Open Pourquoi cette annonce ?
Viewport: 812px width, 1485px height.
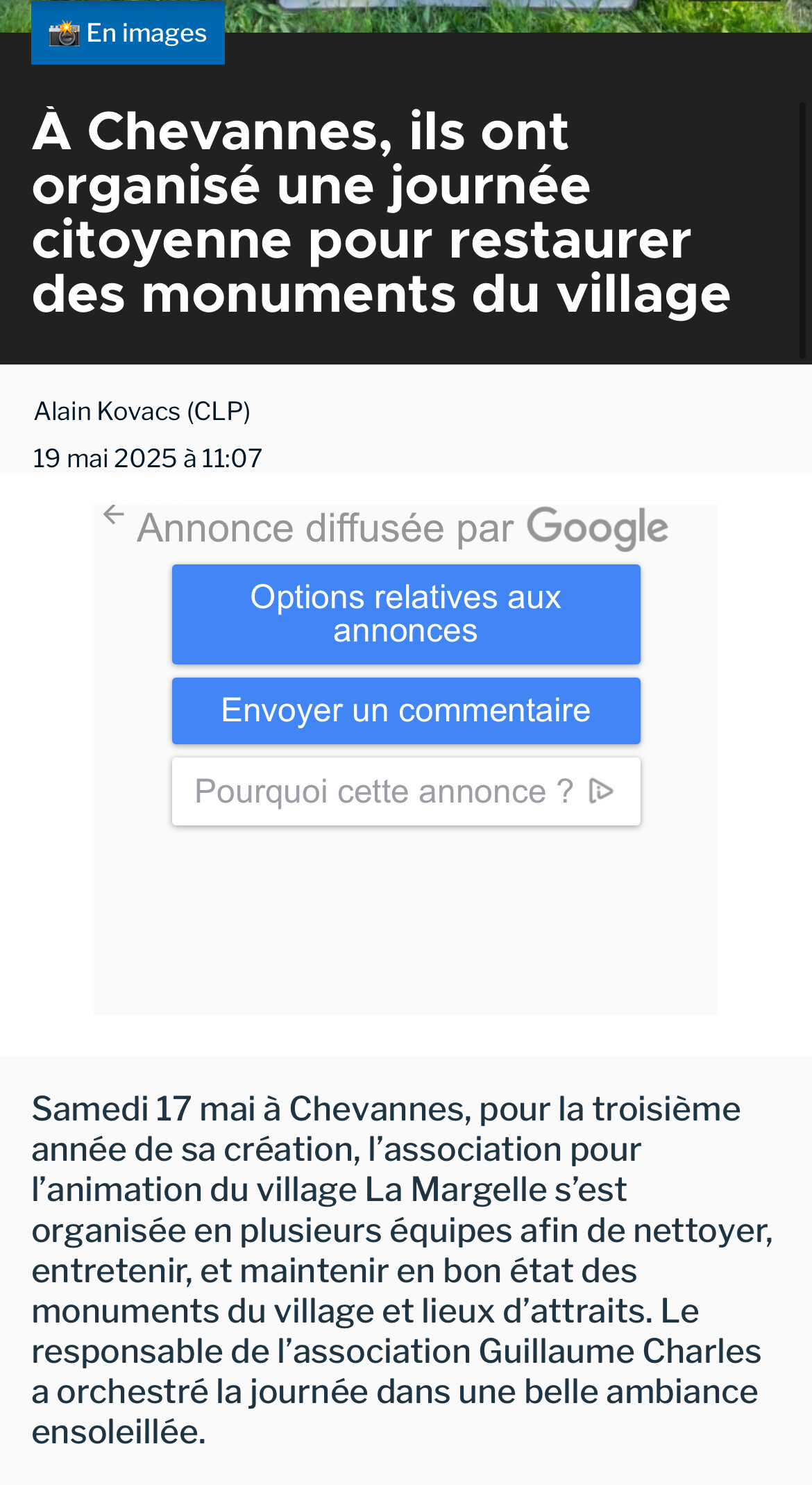coord(406,791)
